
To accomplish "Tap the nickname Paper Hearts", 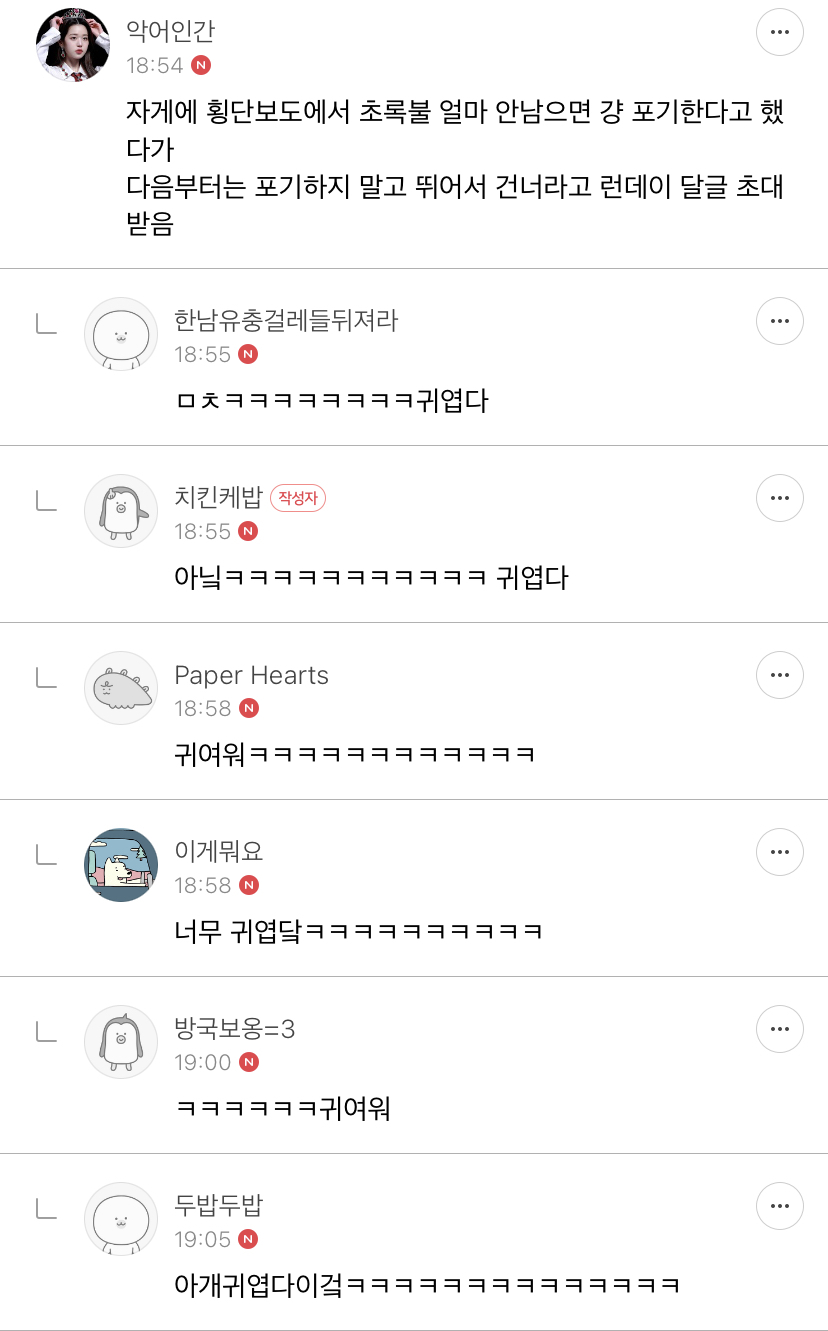I will (x=251, y=675).
